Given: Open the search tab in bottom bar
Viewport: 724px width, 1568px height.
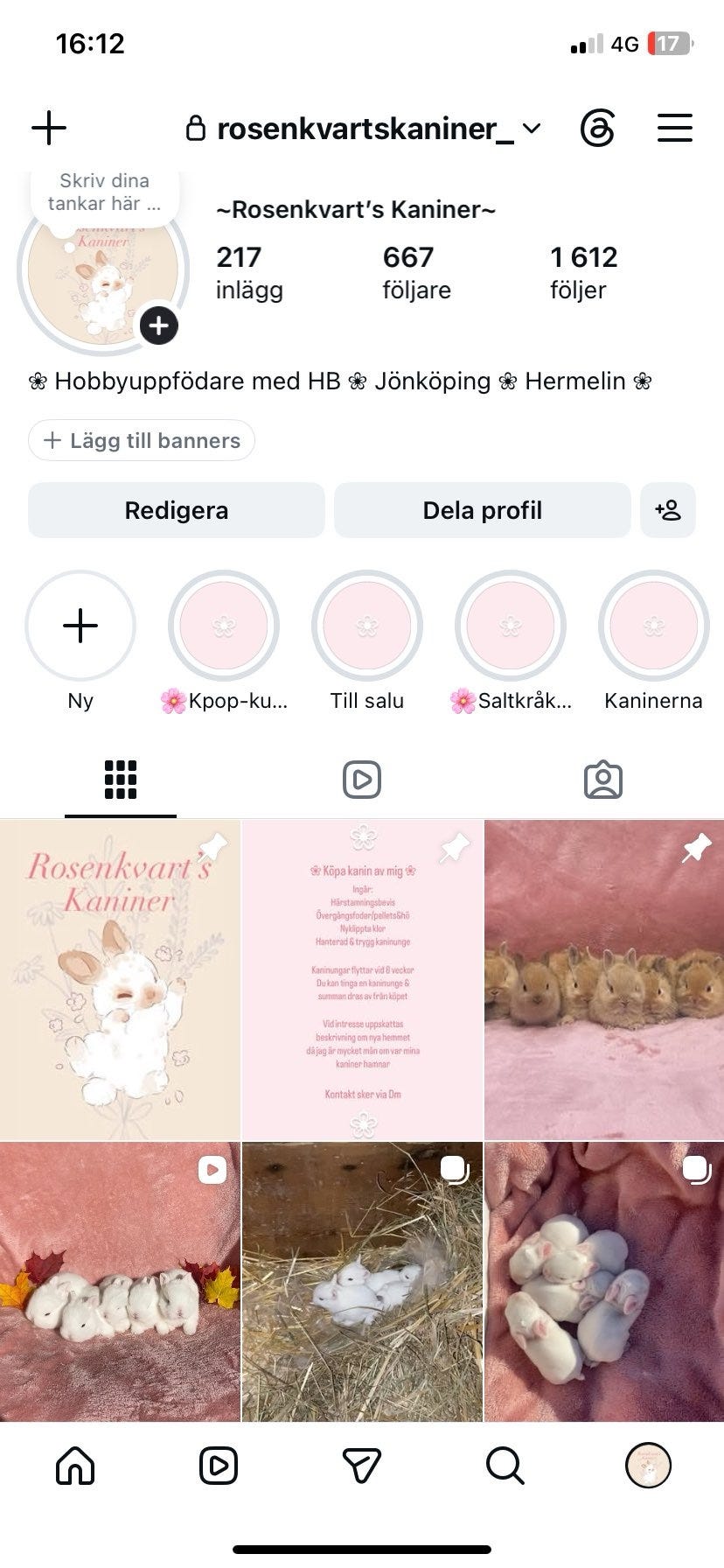Looking at the screenshot, I should [x=505, y=1466].
